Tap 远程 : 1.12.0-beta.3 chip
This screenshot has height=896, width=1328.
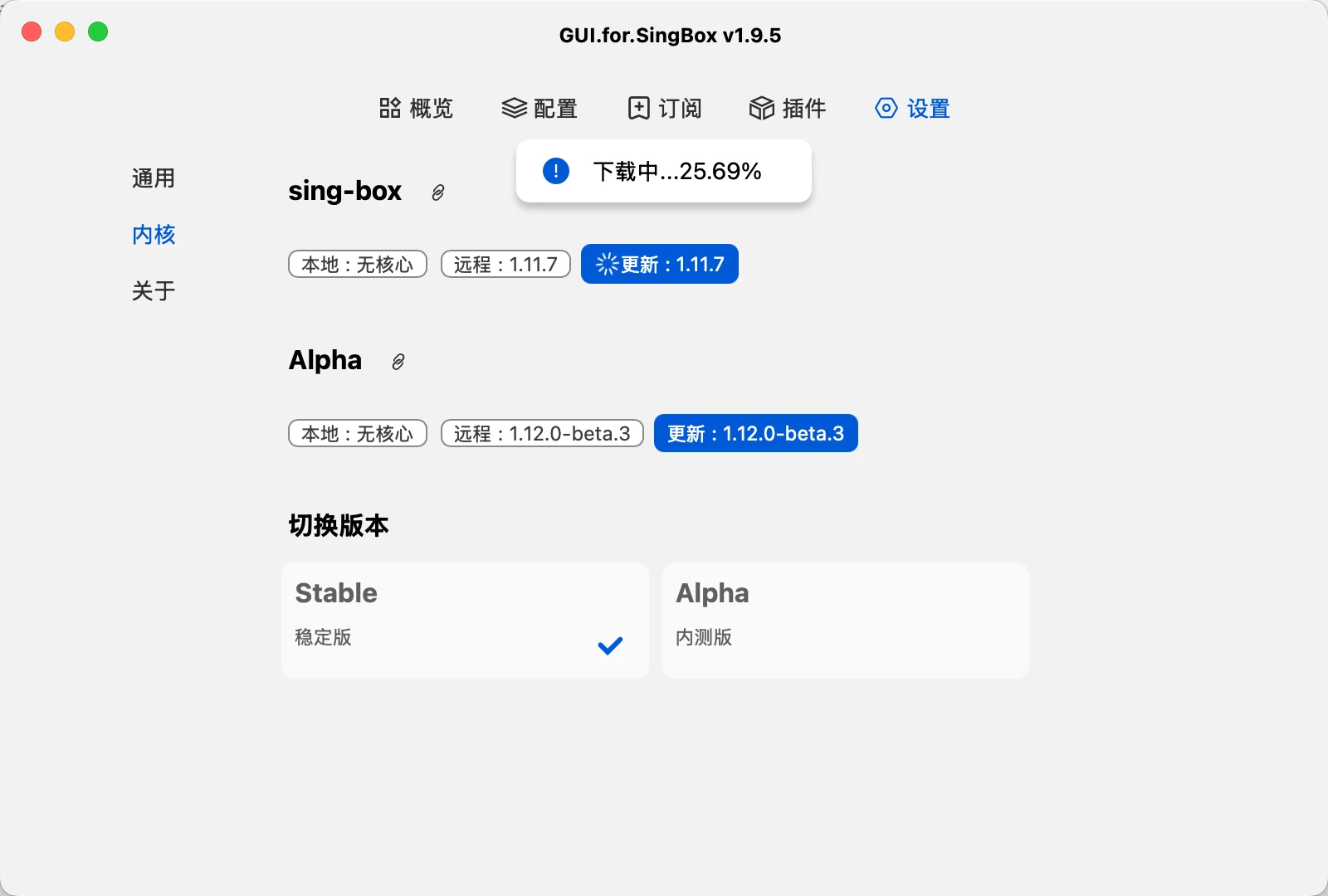(x=542, y=434)
